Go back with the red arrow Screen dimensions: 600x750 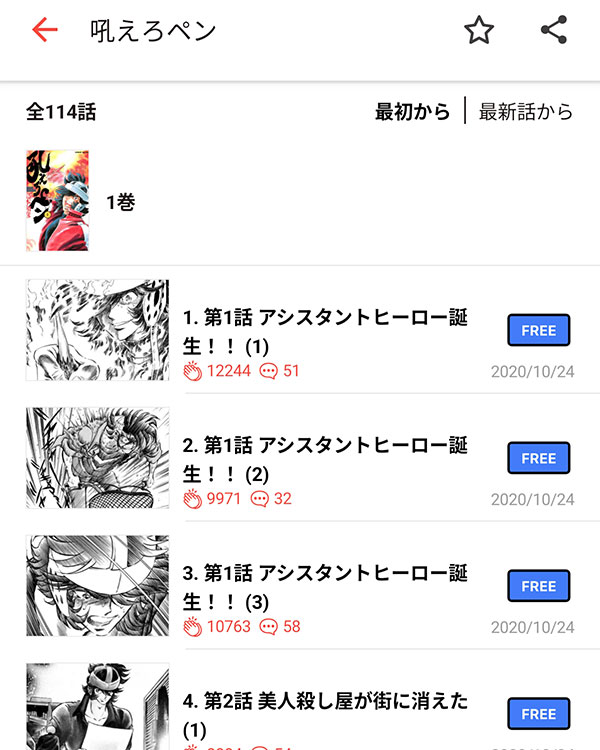click(45, 30)
